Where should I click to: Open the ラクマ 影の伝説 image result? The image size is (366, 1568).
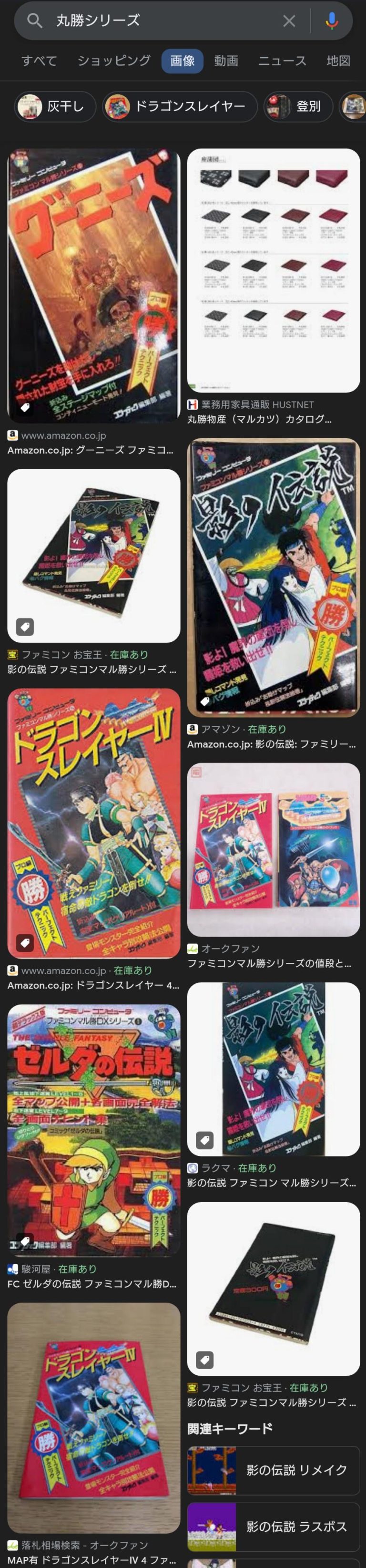pyautogui.click(x=274, y=1069)
